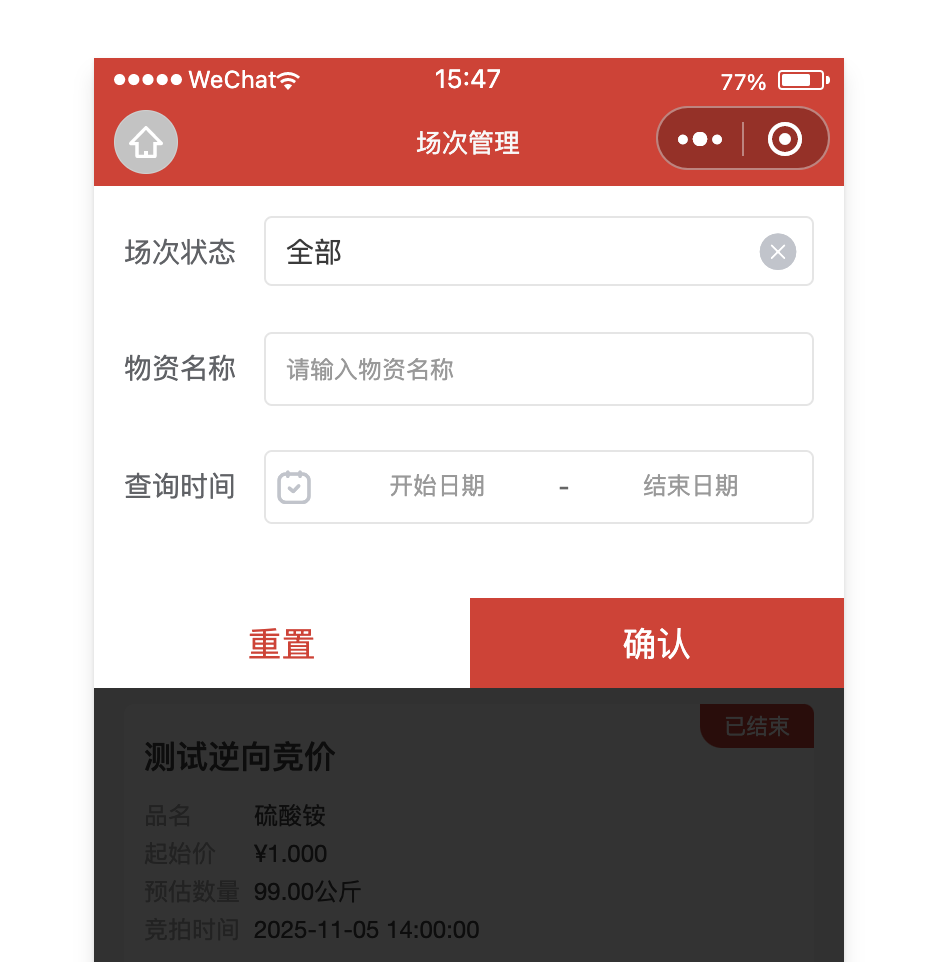Clear the 场次状态 selection
The height and width of the screenshot is (962, 944).
(778, 252)
